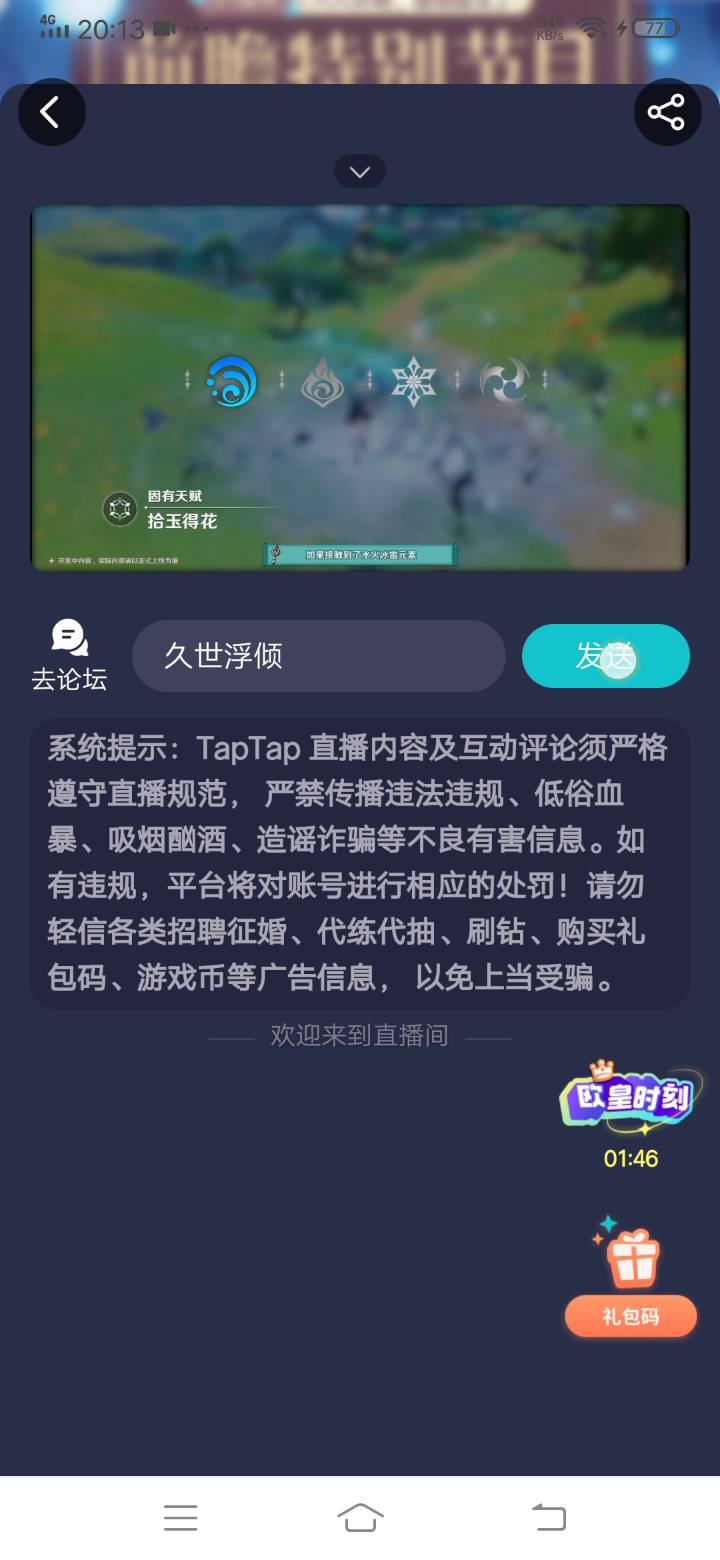Open the forum via 去论坛
Image resolution: width=720 pixels, height=1560 pixels.
(69, 656)
